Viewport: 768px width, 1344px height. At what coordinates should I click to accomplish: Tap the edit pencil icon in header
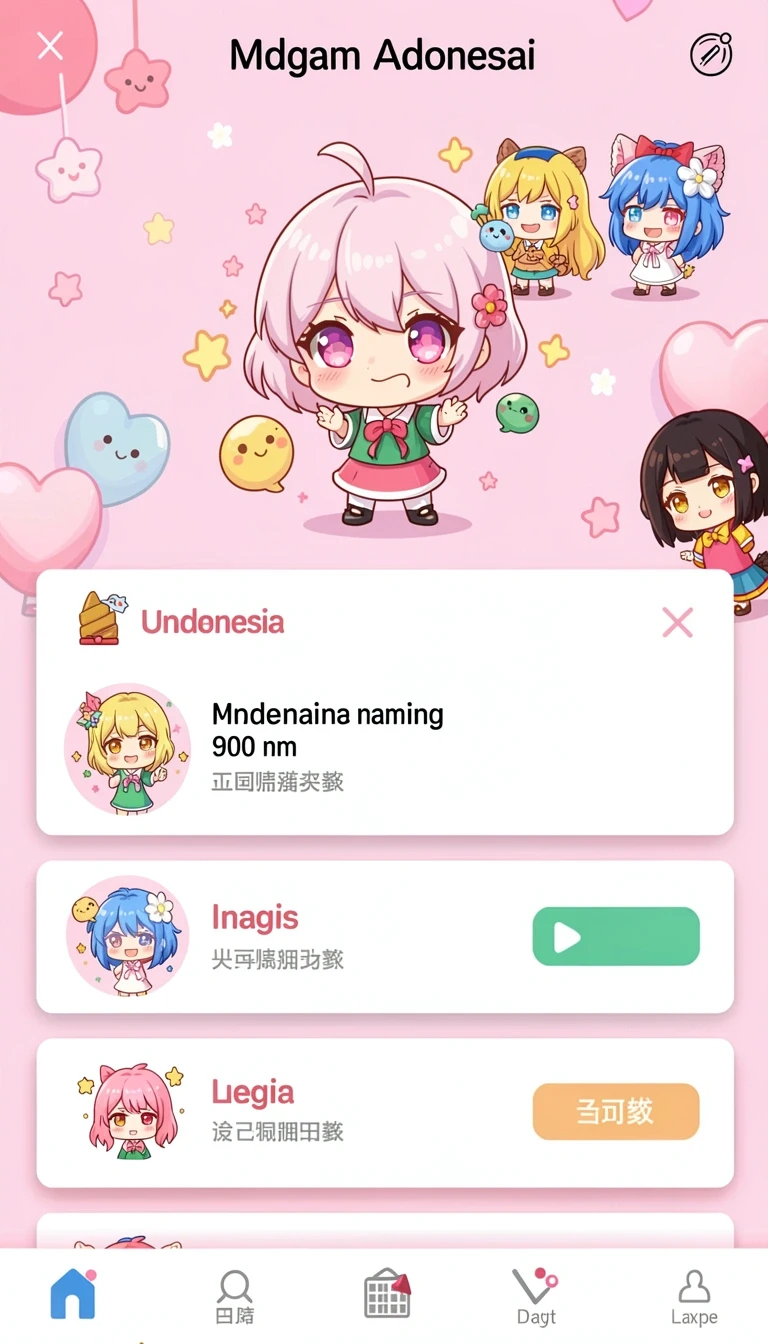tap(711, 54)
